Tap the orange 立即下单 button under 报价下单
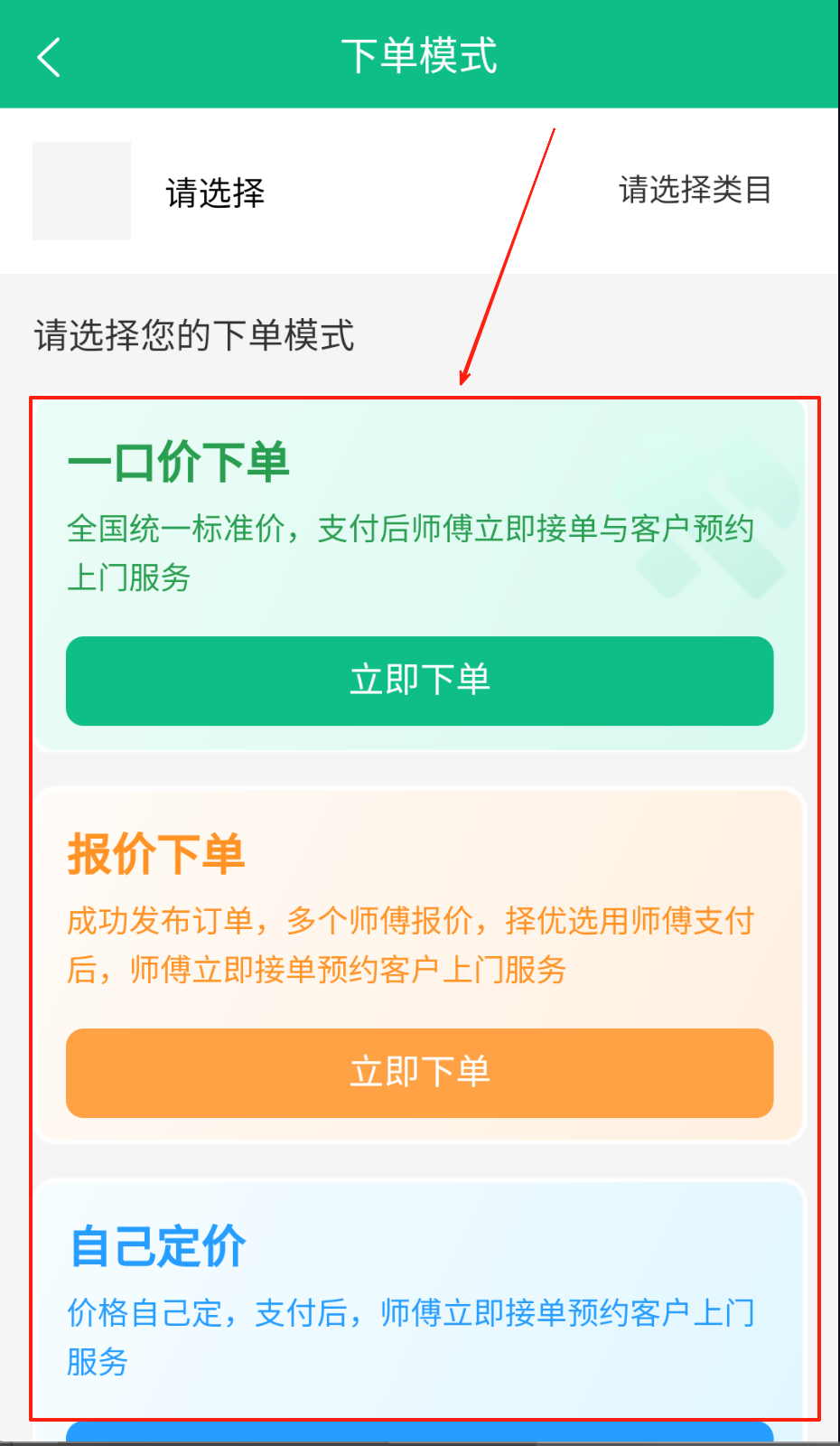This screenshot has width=840, height=1446. coord(419,1073)
